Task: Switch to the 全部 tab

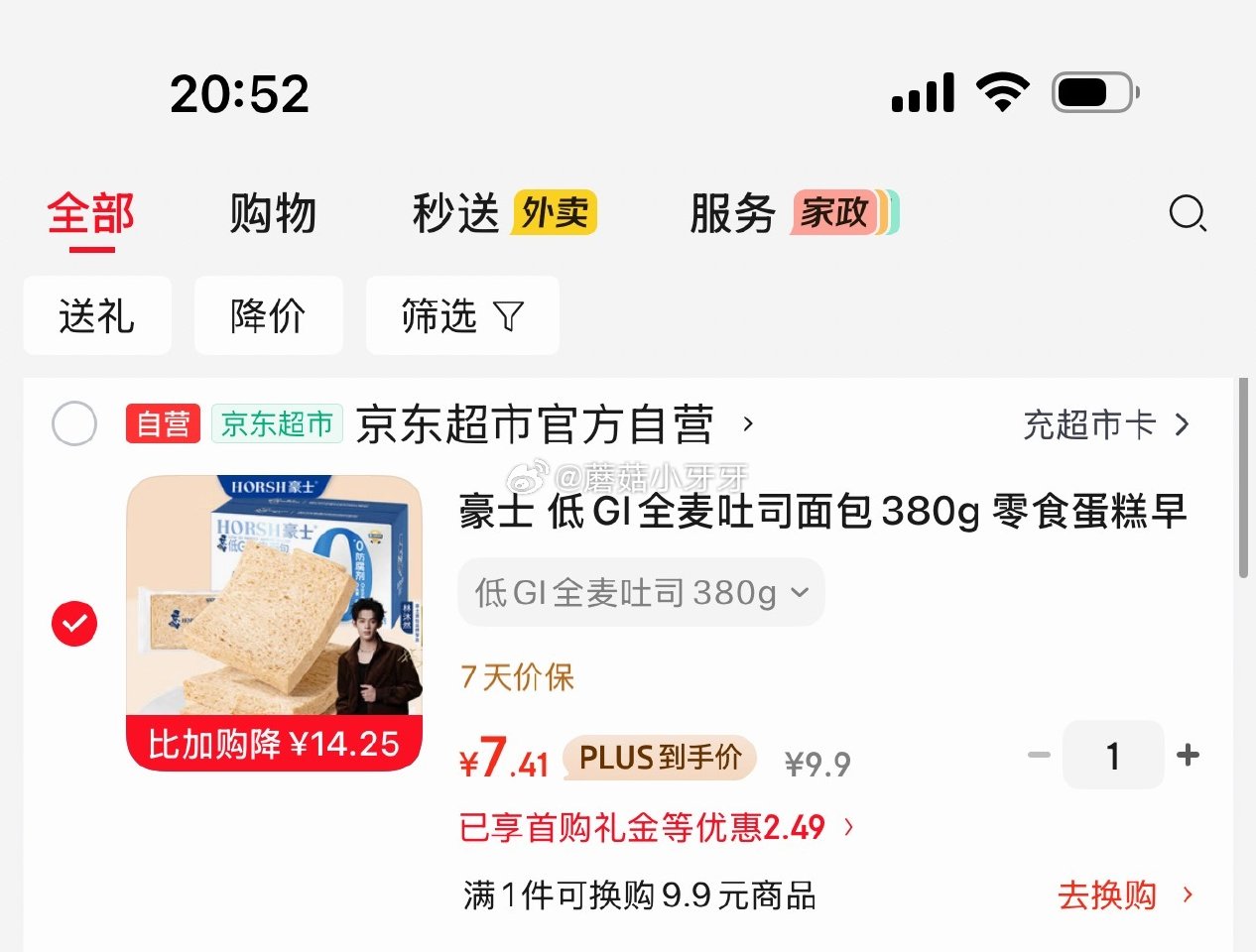Action: (91, 213)
